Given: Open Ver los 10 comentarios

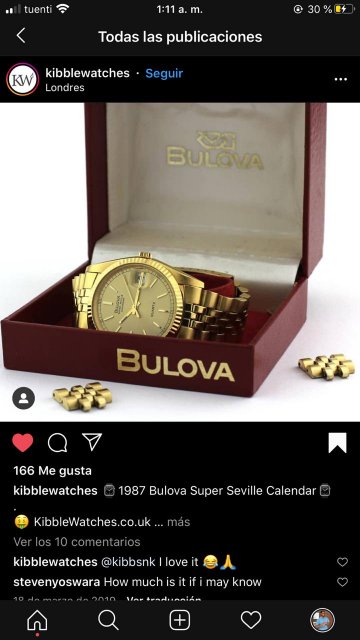Looking at the screenshot, I should click(77, 542).
